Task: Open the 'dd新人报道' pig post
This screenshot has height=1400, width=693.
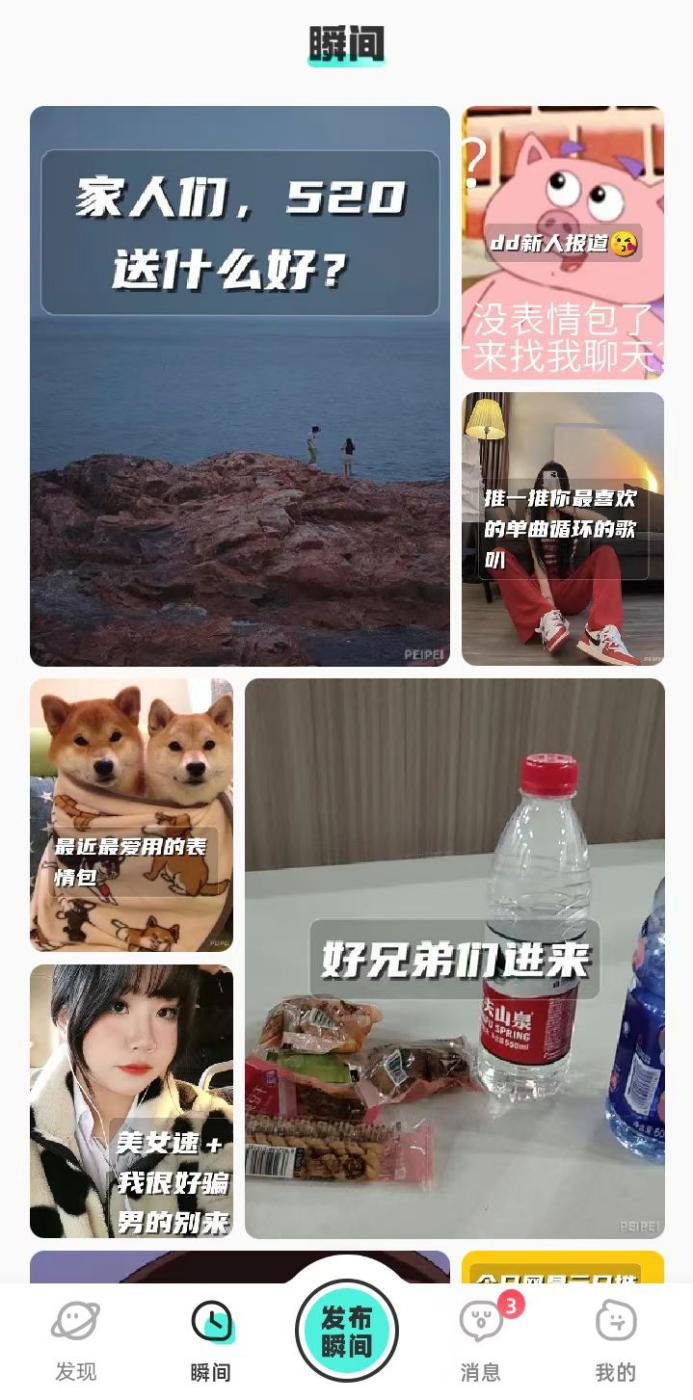Action: pos(562,243)
